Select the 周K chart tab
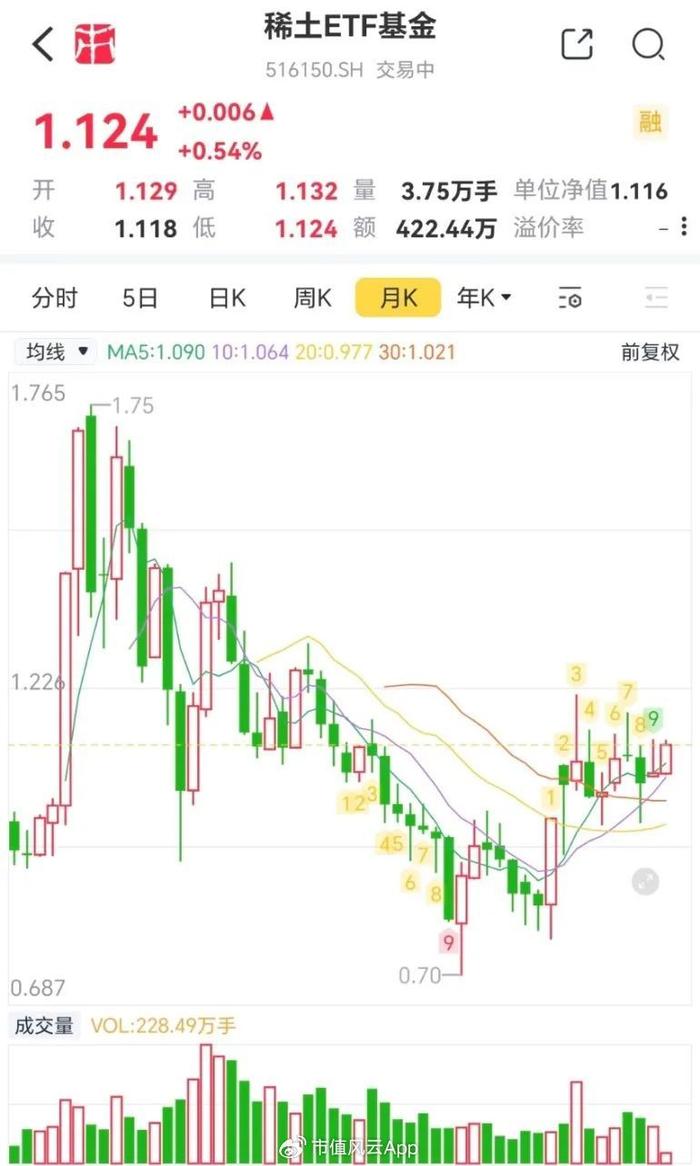The width and height of the screenshot is (700, 1166). [x=312, y=298]
